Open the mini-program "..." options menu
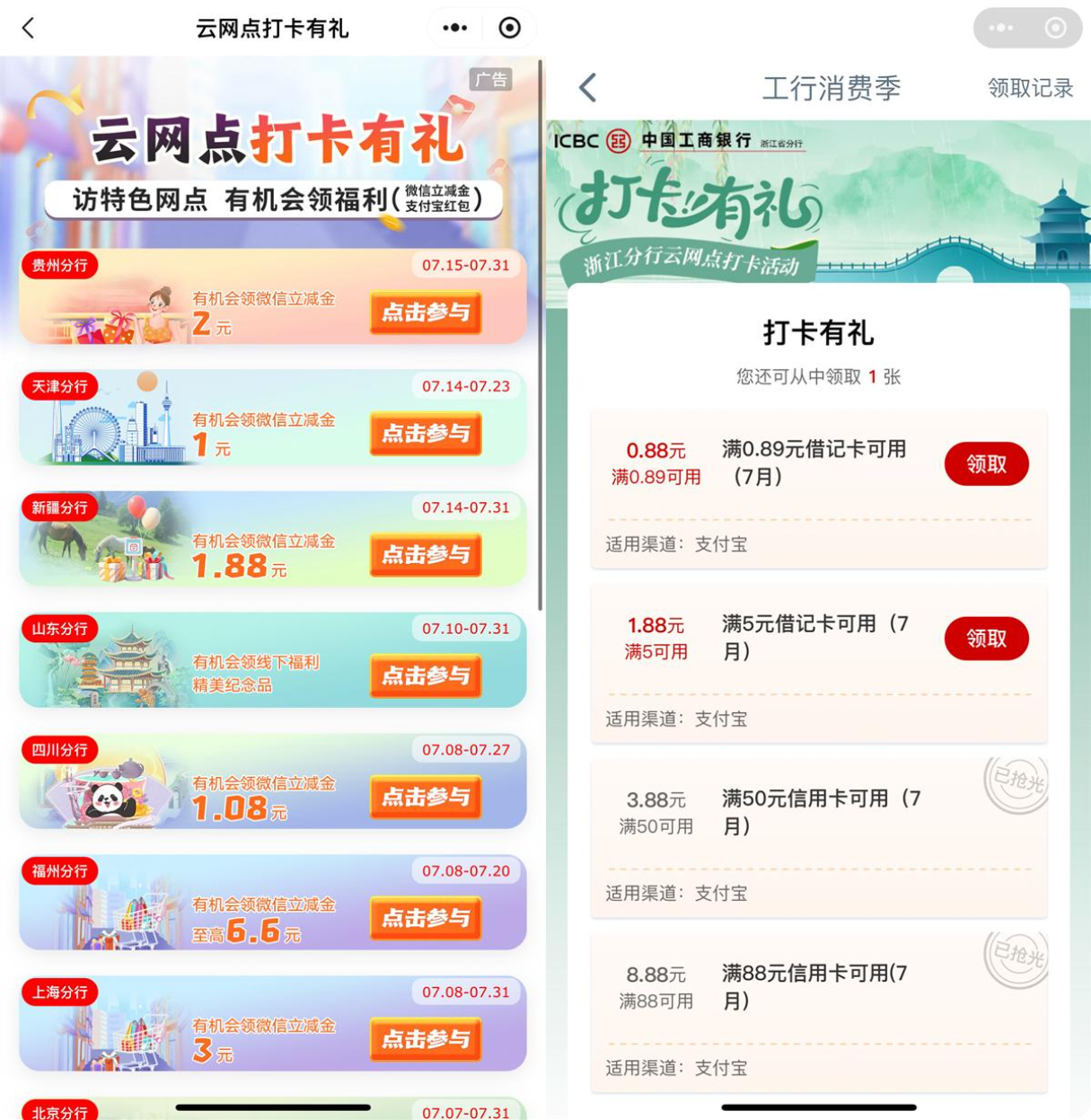This screenshot has width=1091, height=1120. point(453,28)
